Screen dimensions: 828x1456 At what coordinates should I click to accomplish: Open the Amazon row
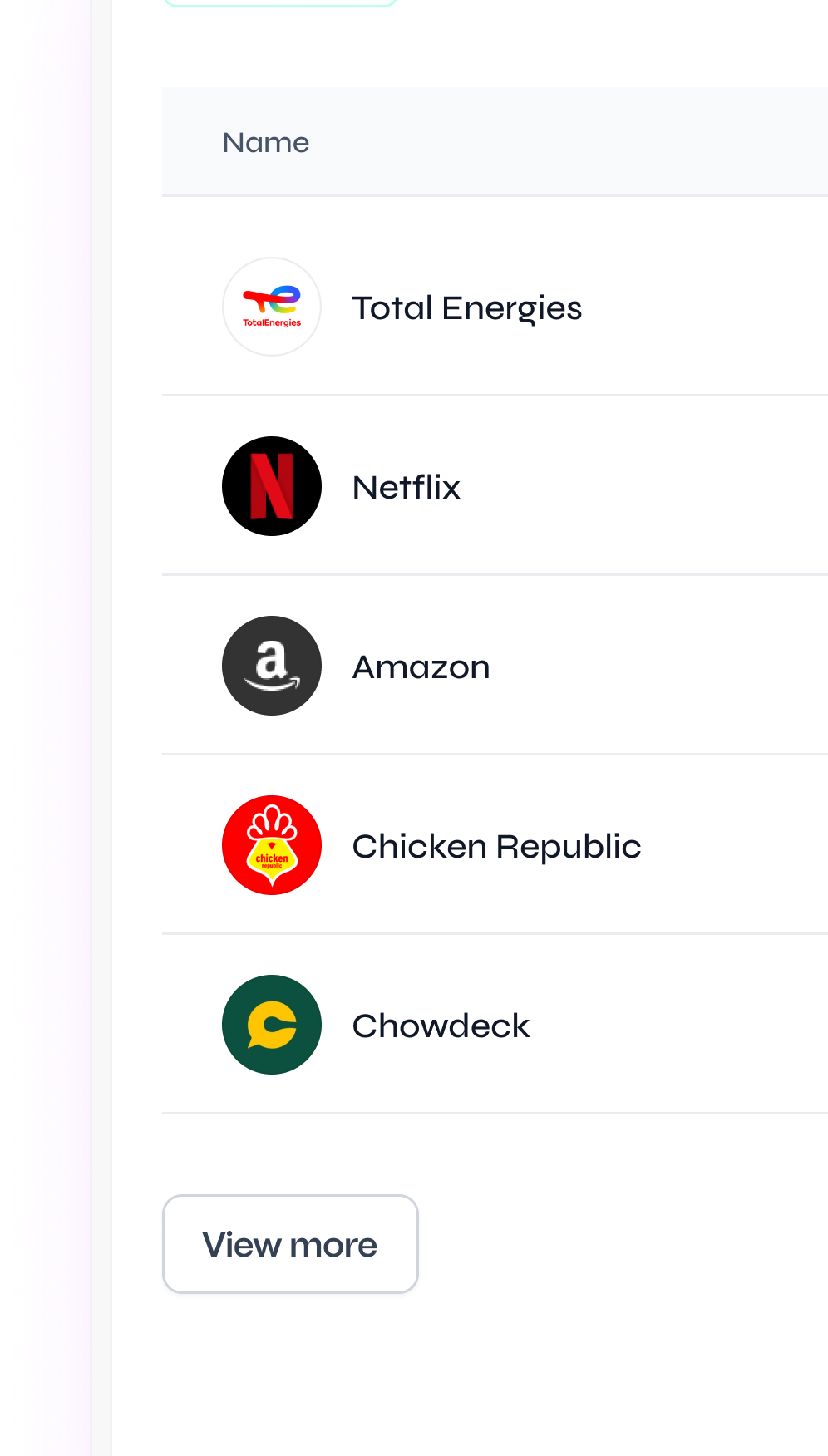coord(421,667)
